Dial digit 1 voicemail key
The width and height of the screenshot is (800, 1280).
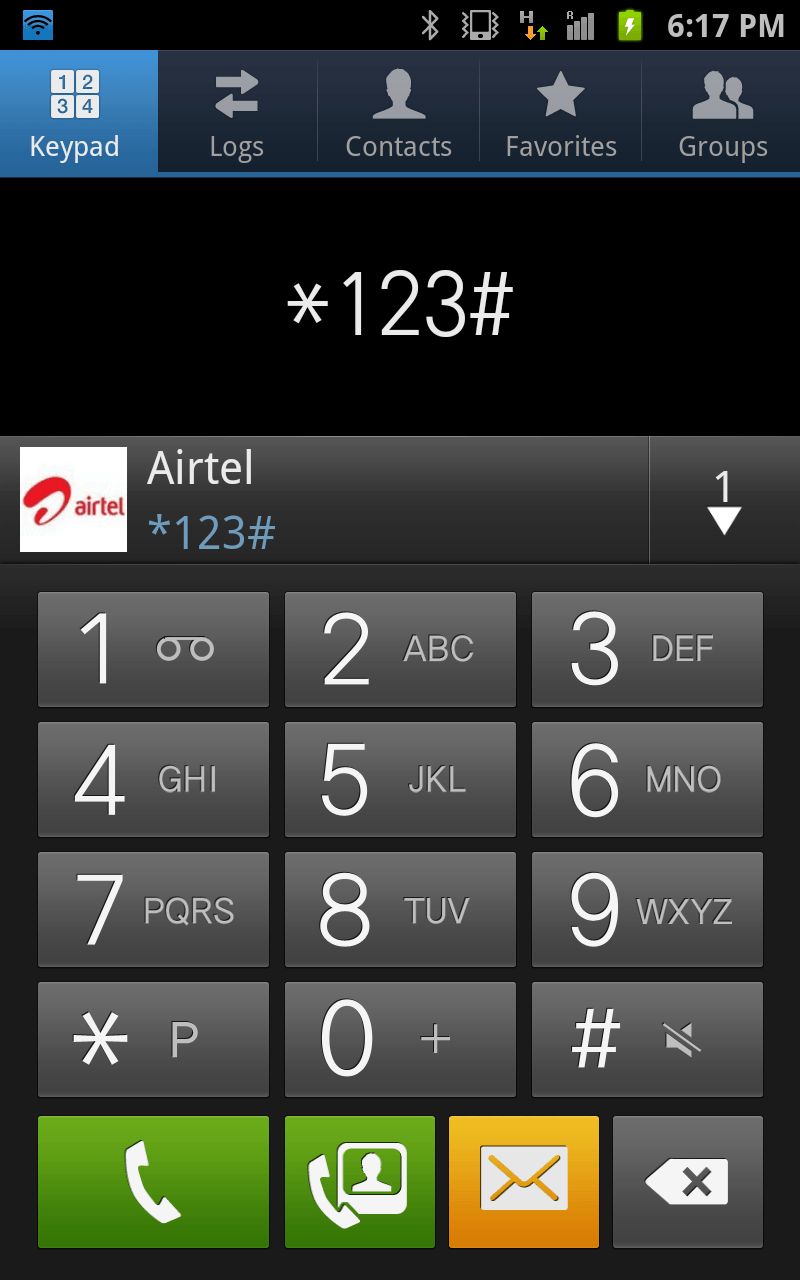tap(153, 649)
